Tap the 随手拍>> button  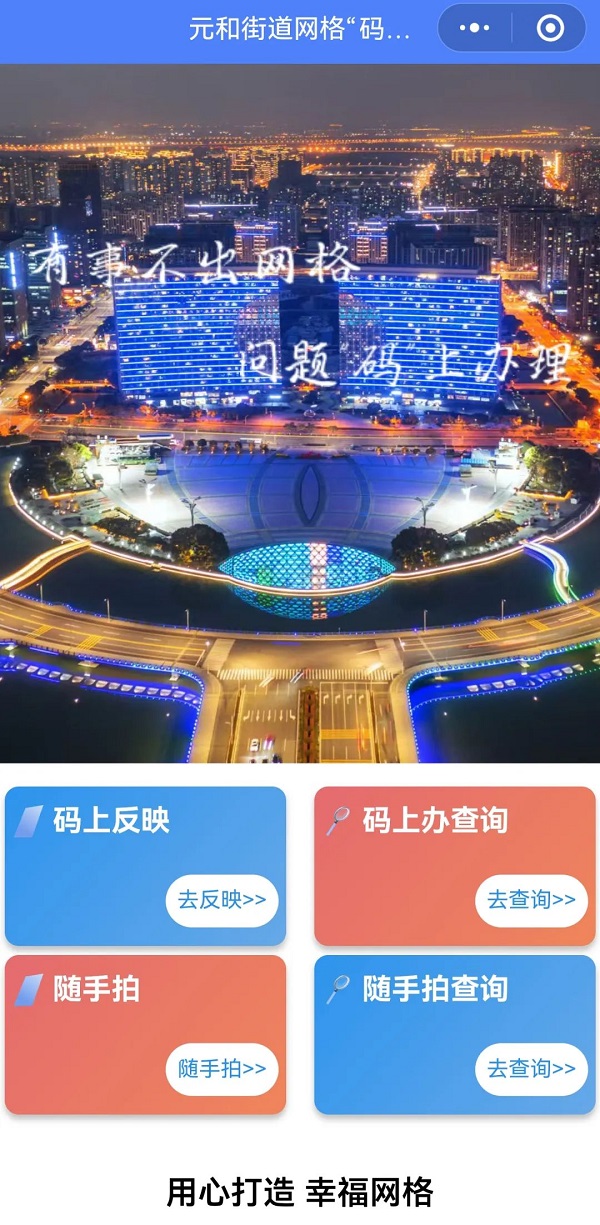click(222, 1069)
